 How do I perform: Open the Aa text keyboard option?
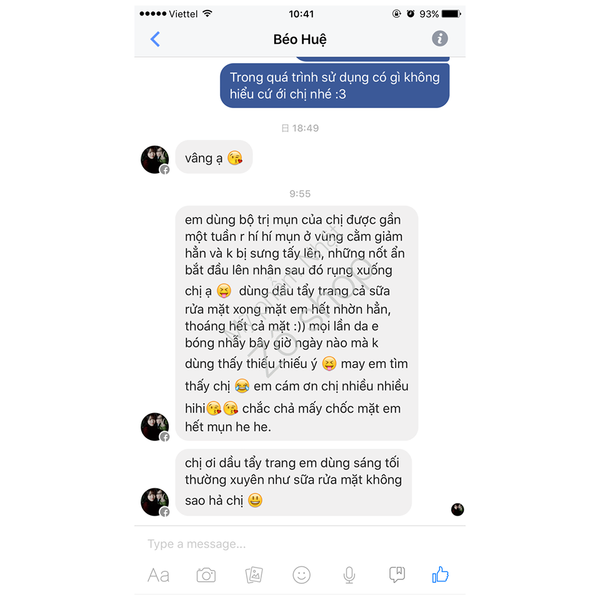(158, 575)
